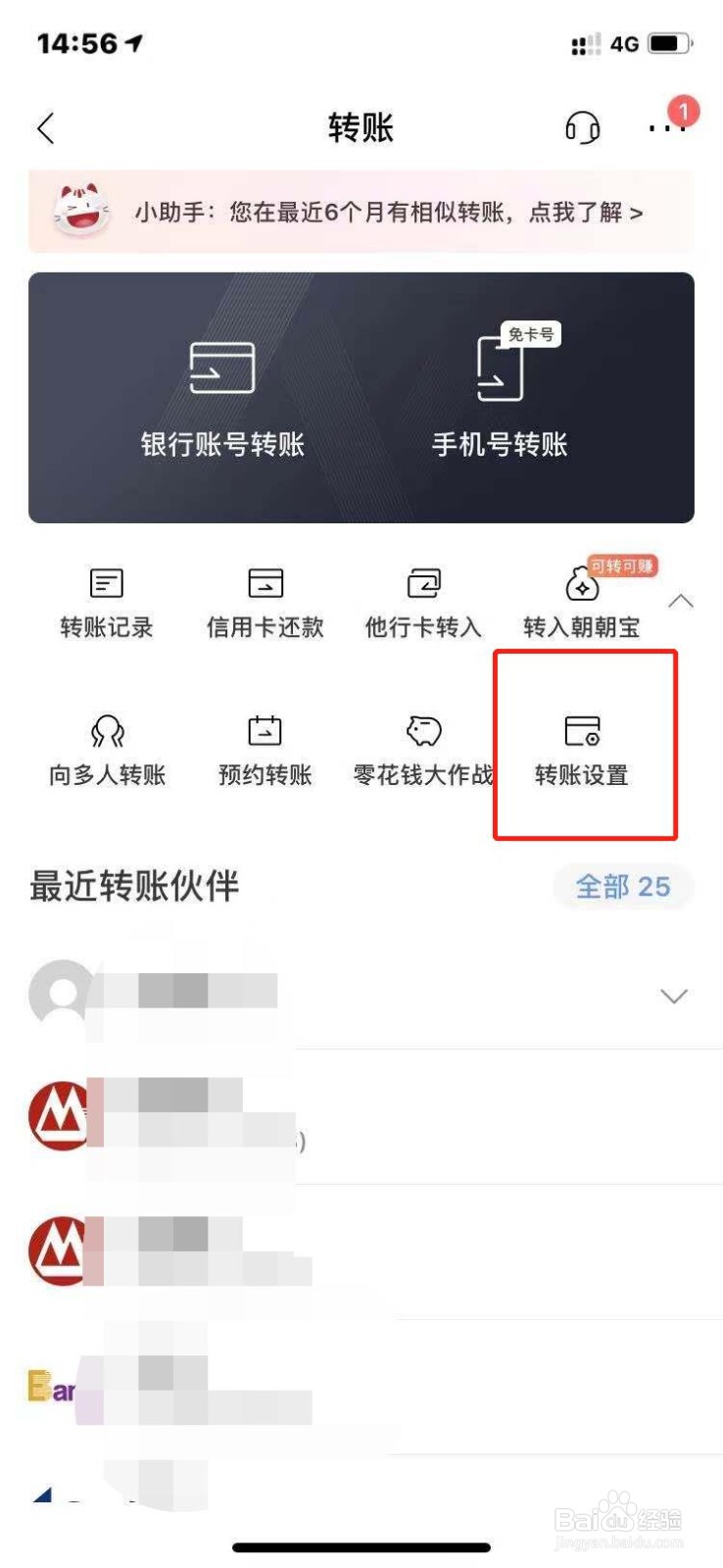Open 信用卡还款 credit card repayment

point(264,600)
